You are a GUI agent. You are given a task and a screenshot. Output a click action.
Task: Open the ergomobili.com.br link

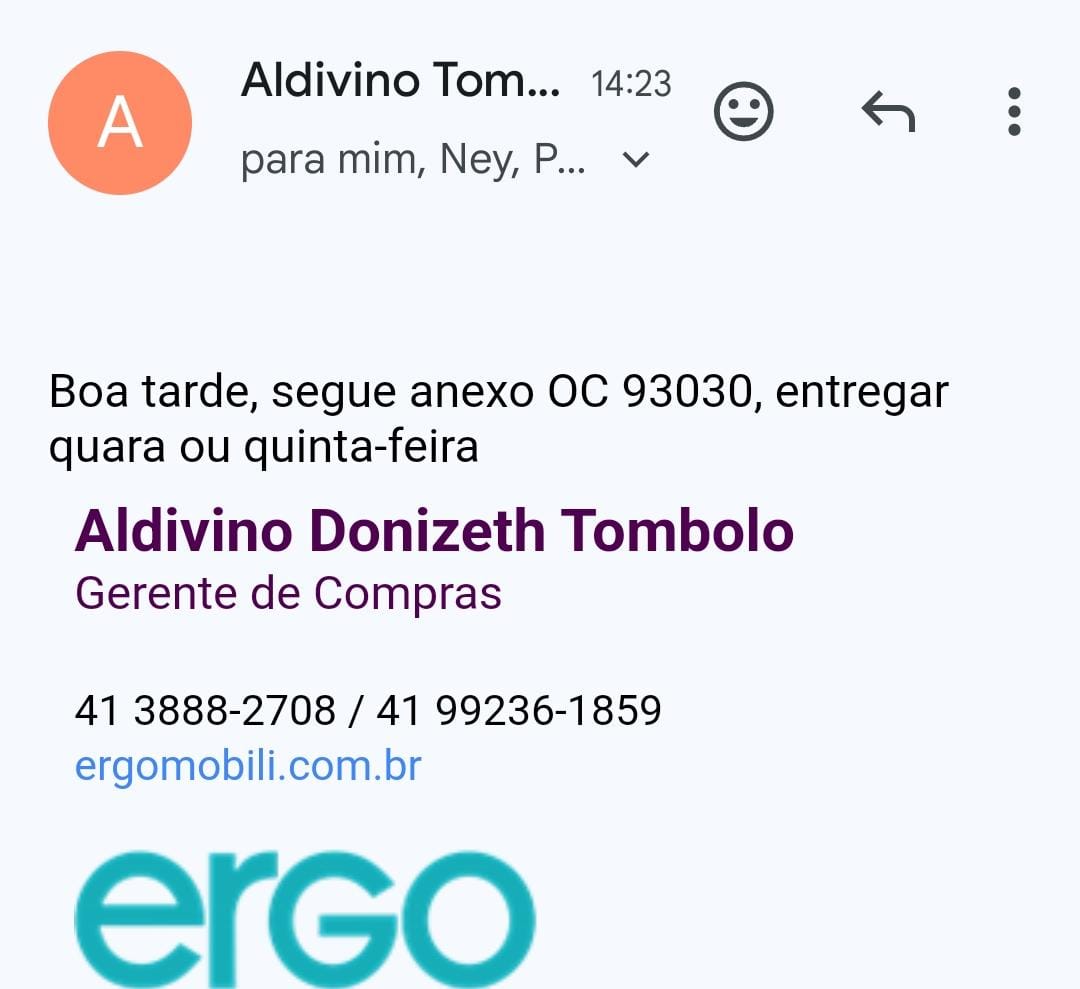[x=248, y=766]
